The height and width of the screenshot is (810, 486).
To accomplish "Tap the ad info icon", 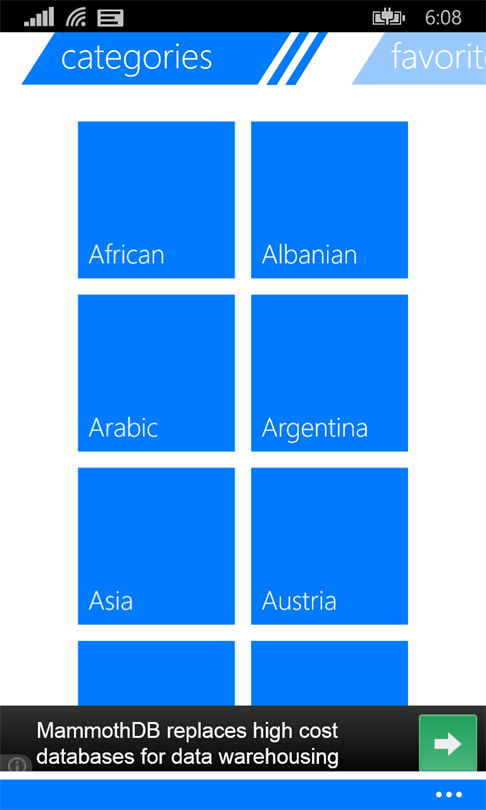I will 16,764.
